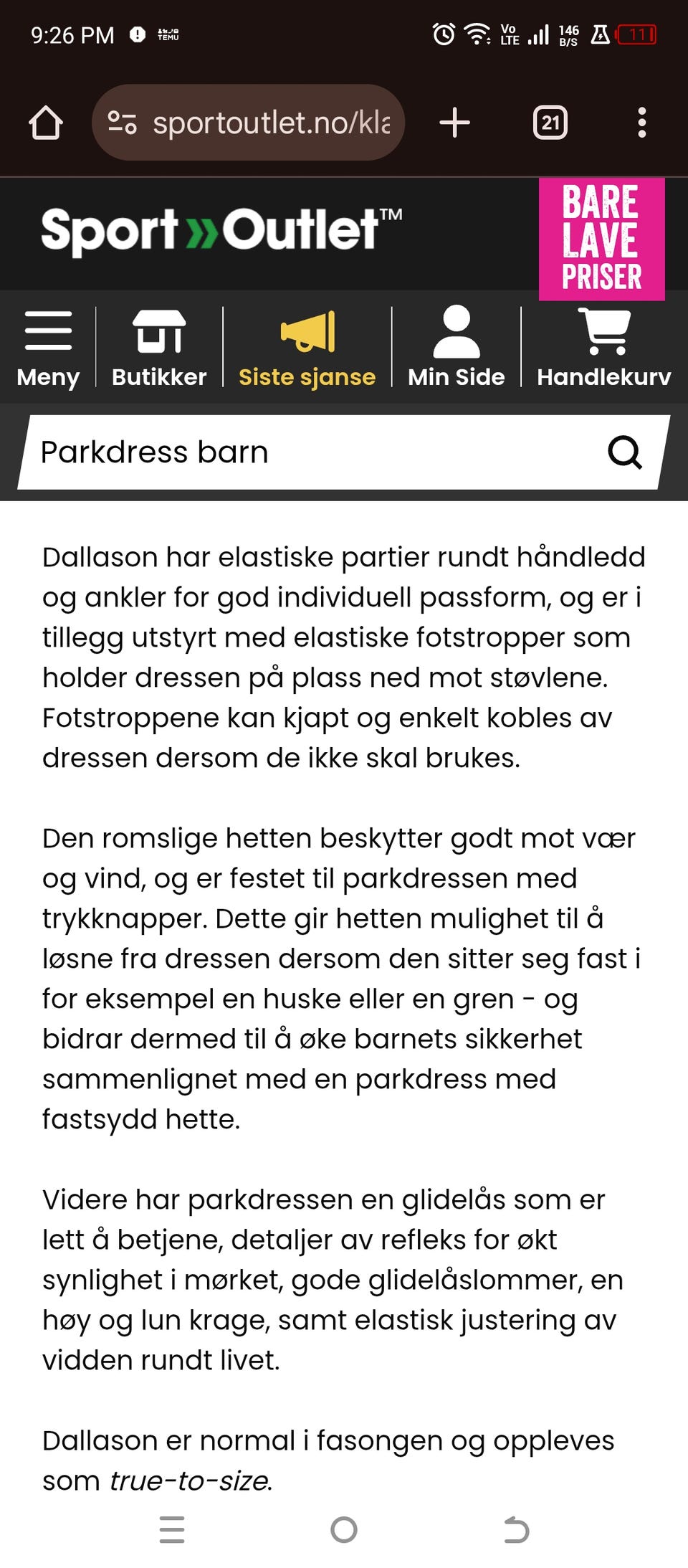Open a new tab with the plus icon
The height and width of the screenshot is (1568, 688).
coord(454,121)
